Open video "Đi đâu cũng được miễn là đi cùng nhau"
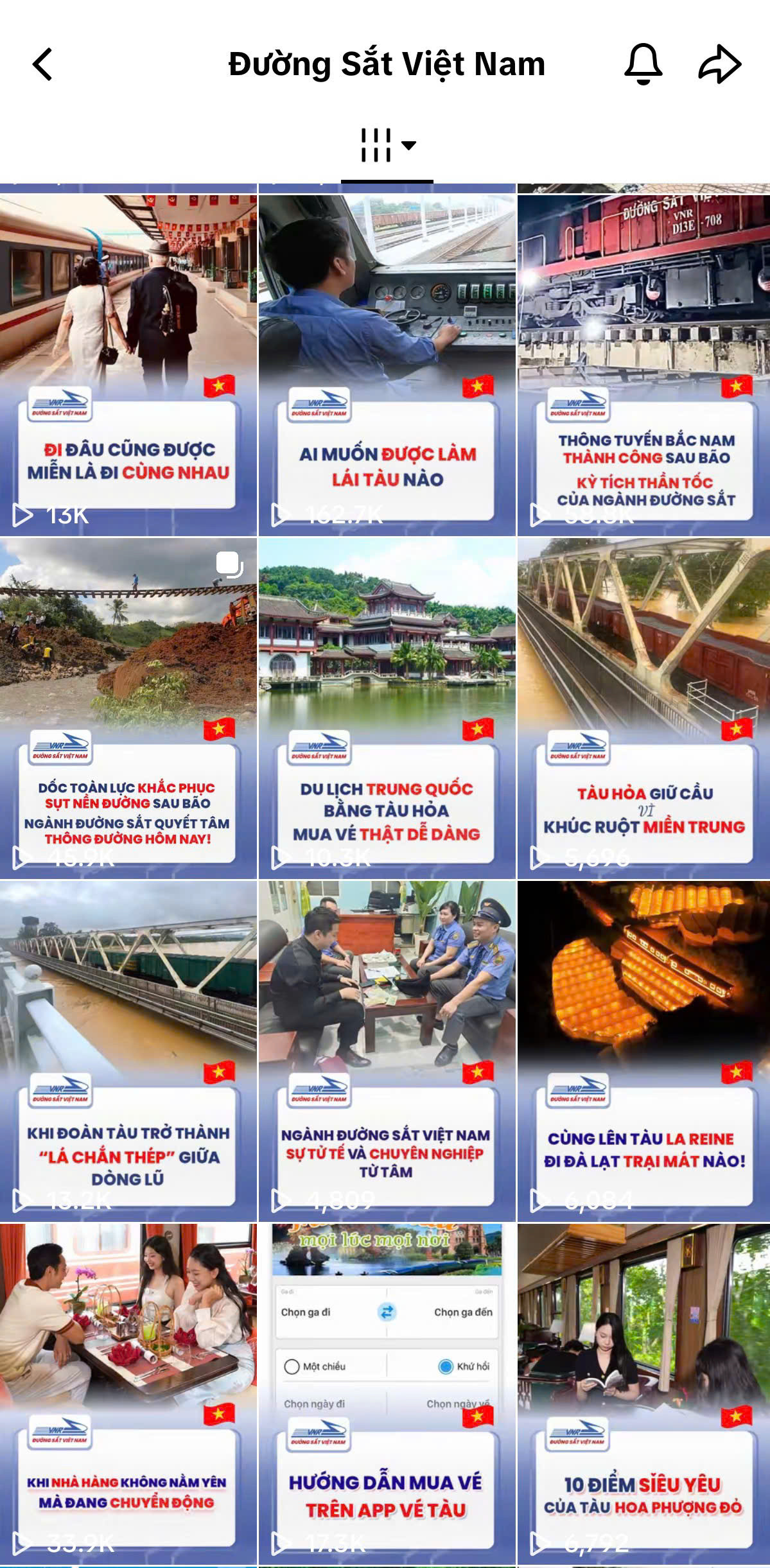770x1568 pixels. point(128,365)
